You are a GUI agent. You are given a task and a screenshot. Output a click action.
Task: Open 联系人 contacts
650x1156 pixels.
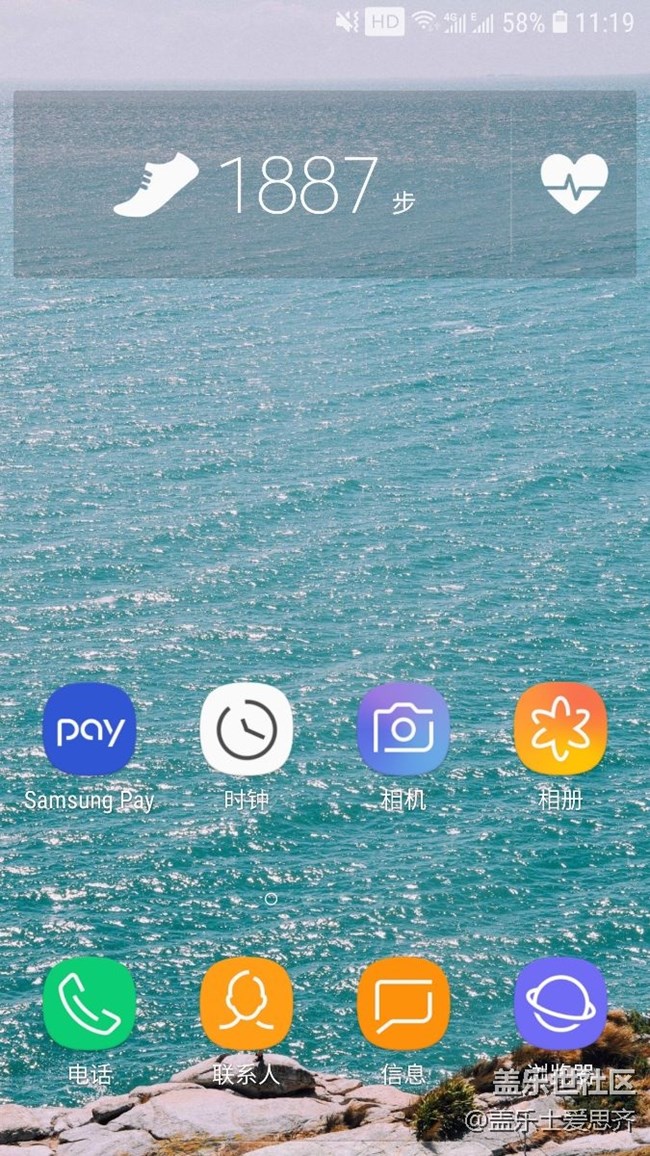point(246,1003)
